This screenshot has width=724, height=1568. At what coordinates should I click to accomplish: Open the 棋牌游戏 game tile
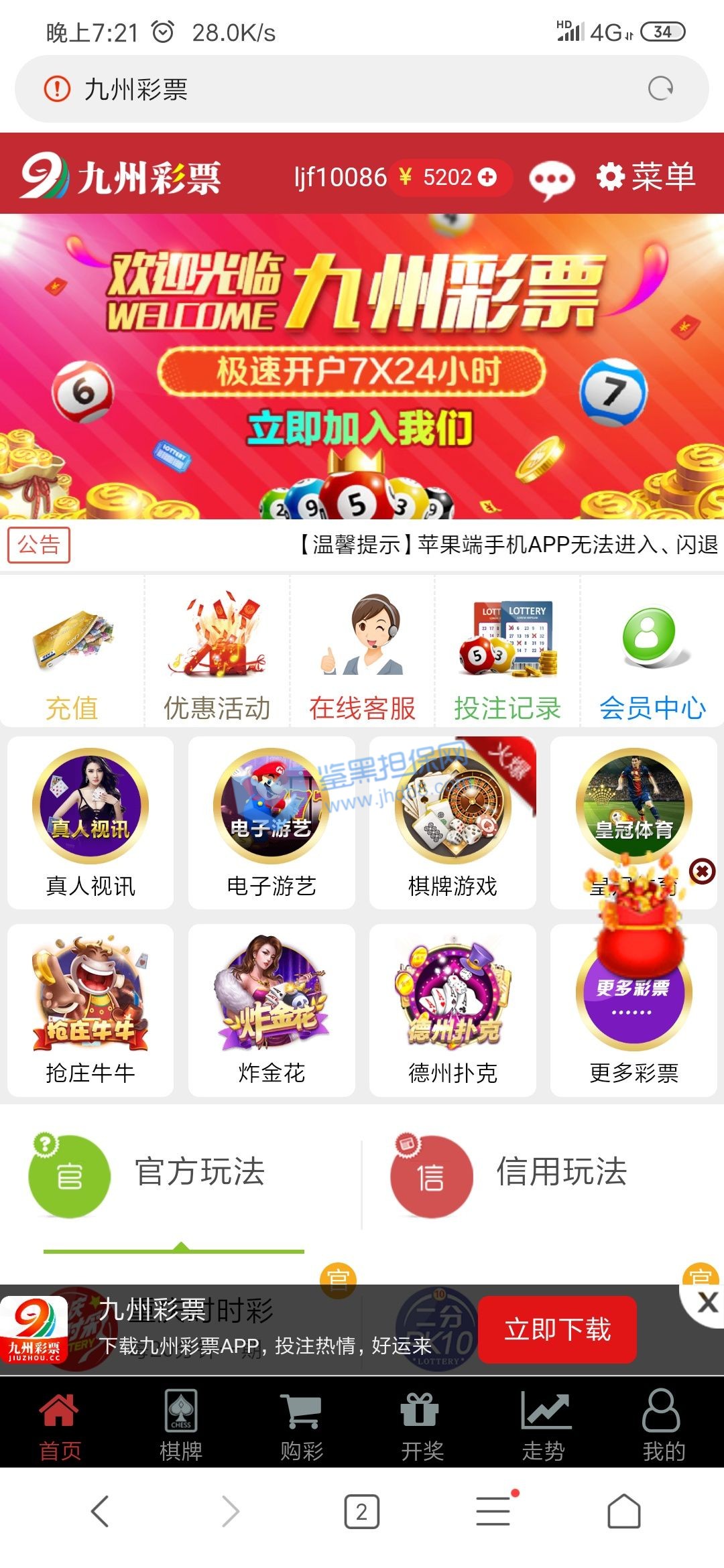pos(452,823)
